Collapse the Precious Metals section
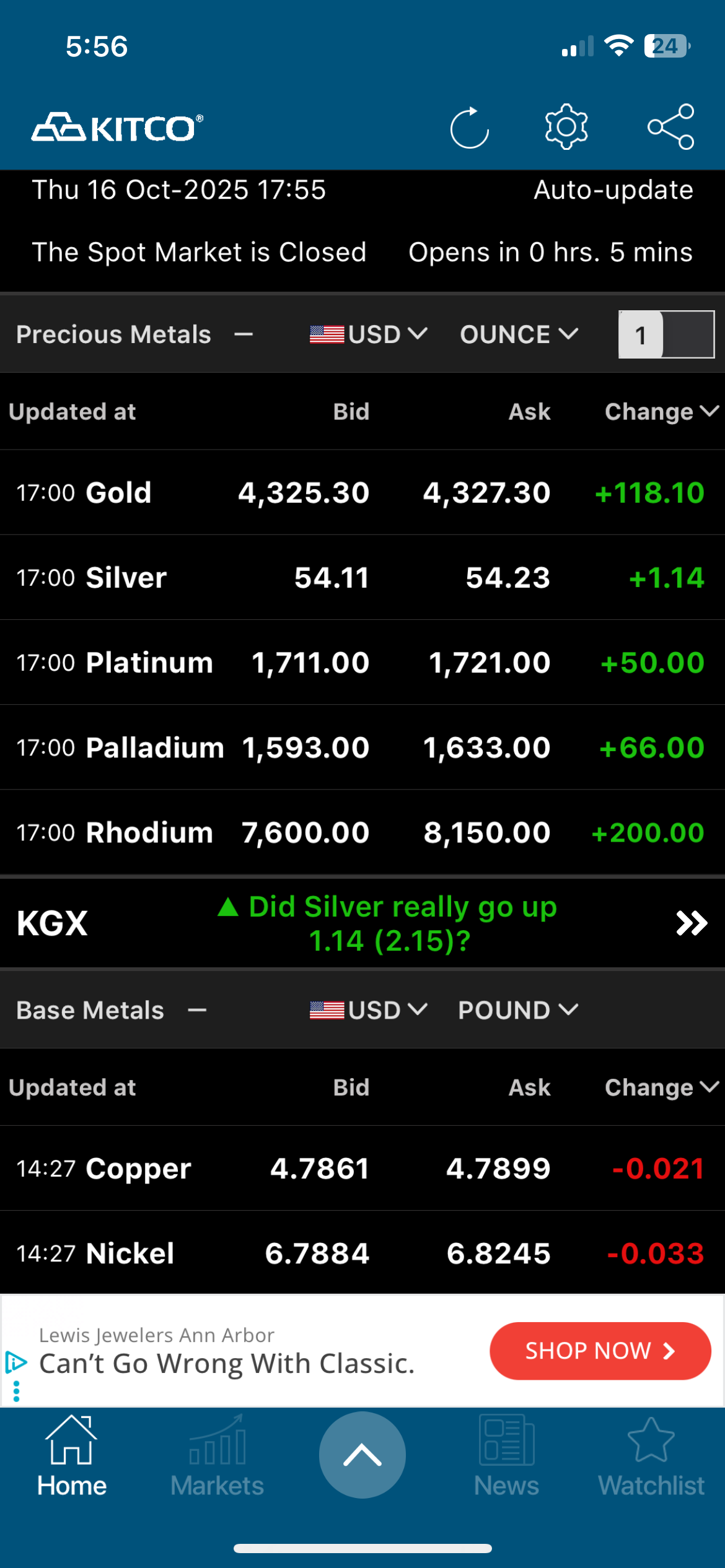 244,334
